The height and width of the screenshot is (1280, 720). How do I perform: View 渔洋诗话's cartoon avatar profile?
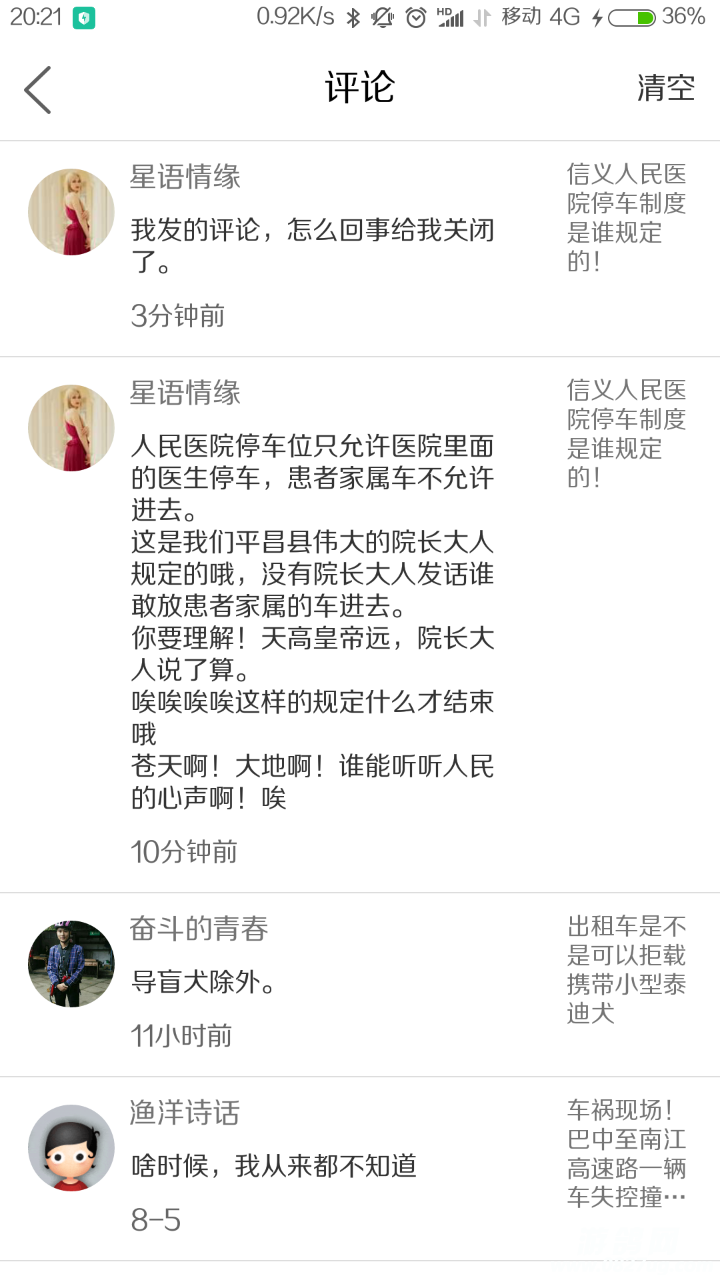[x=71, y=1148]
